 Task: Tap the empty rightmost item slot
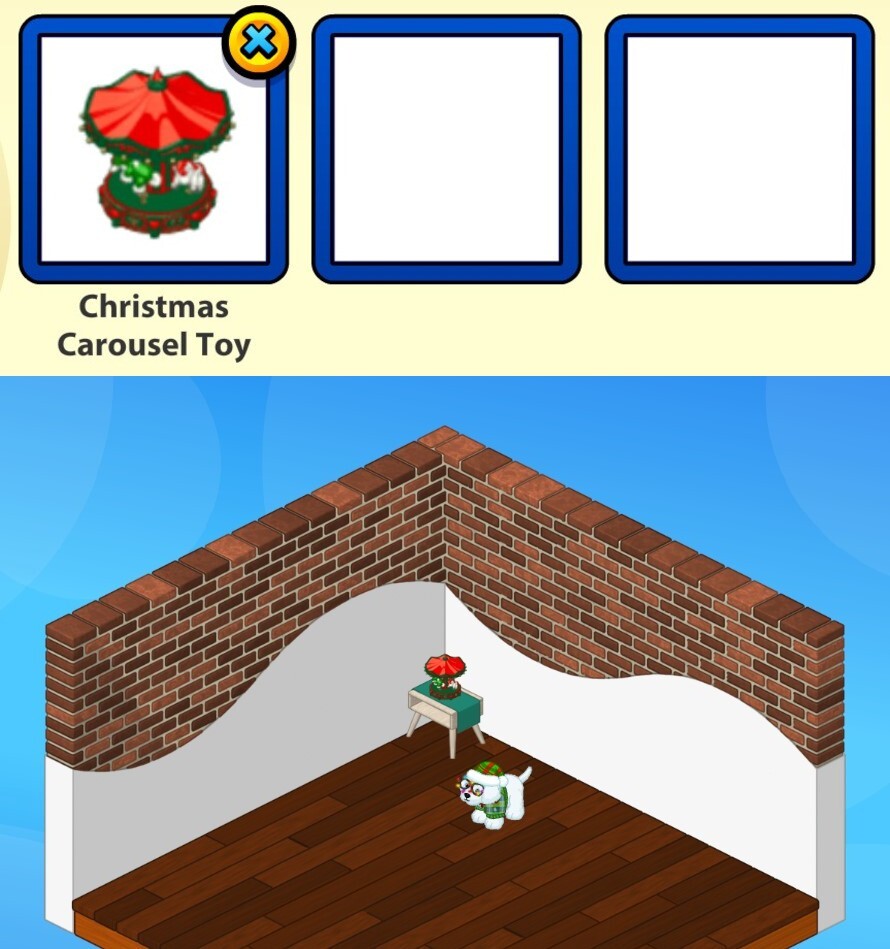(739, 150)
